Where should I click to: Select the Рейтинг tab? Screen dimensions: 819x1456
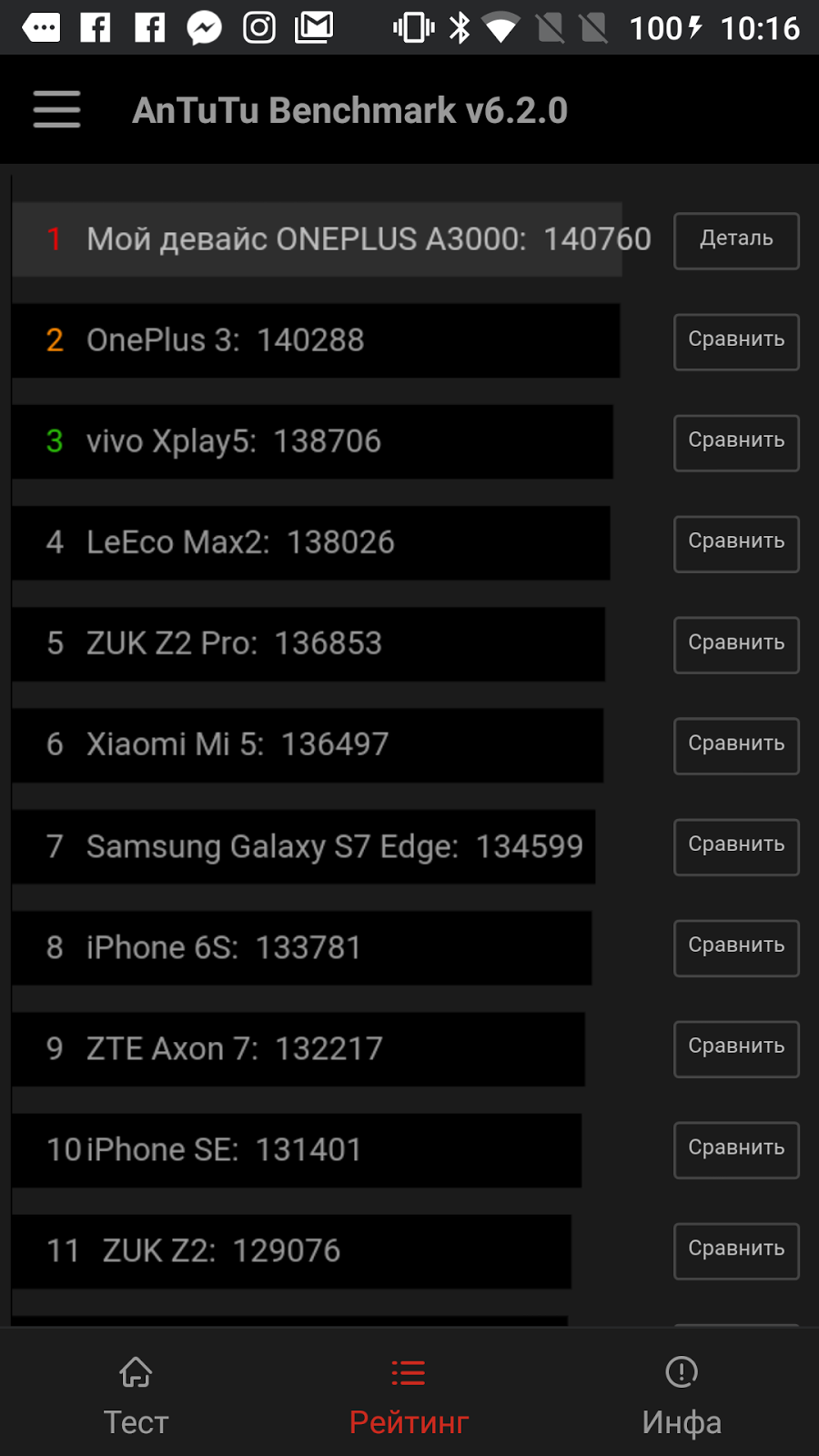click(409, 1396)
